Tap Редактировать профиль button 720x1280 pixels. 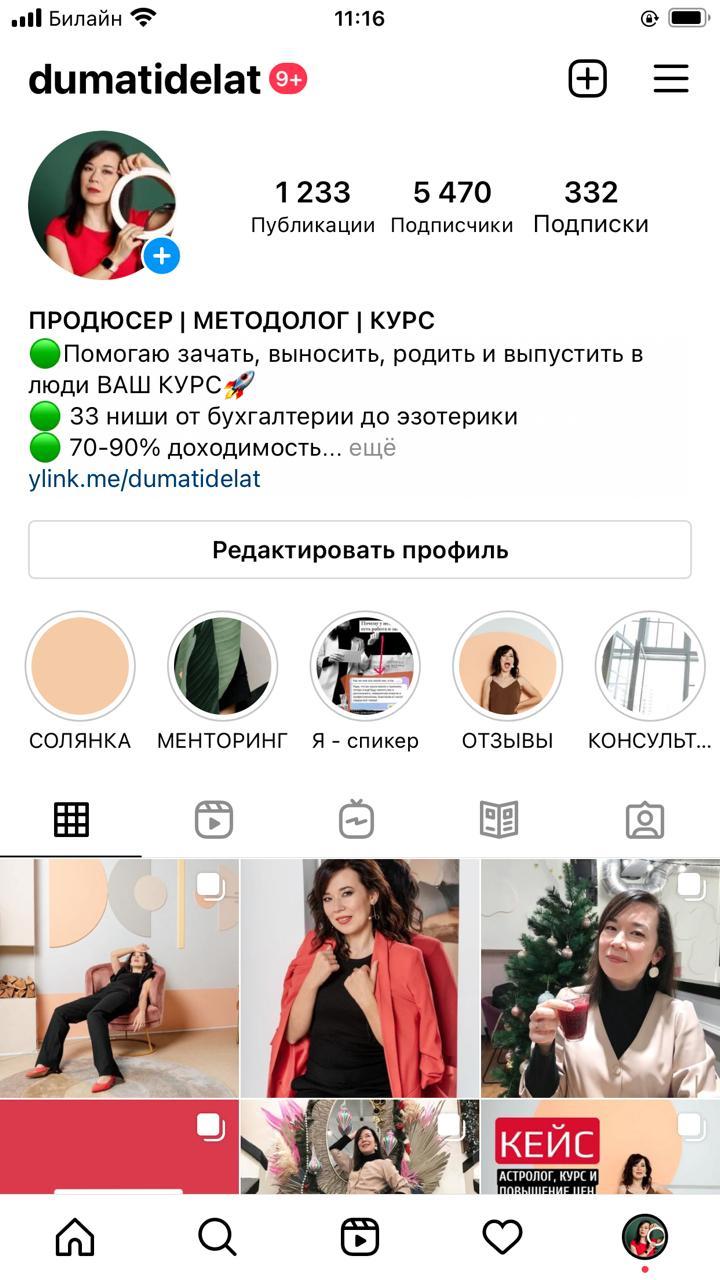pyautogui.click(x=360, y=550)
